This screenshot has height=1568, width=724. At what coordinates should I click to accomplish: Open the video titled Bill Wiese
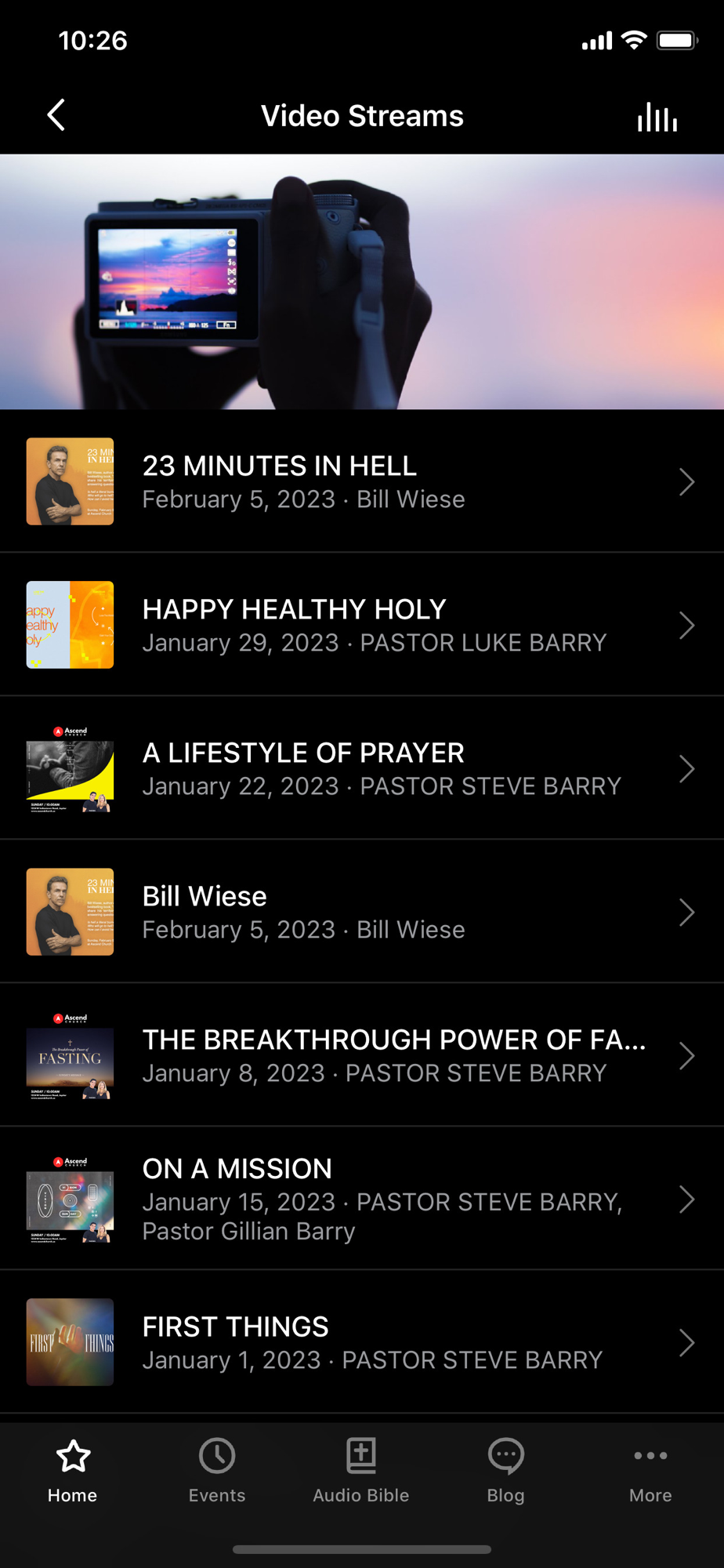click(x=360, y=912)
